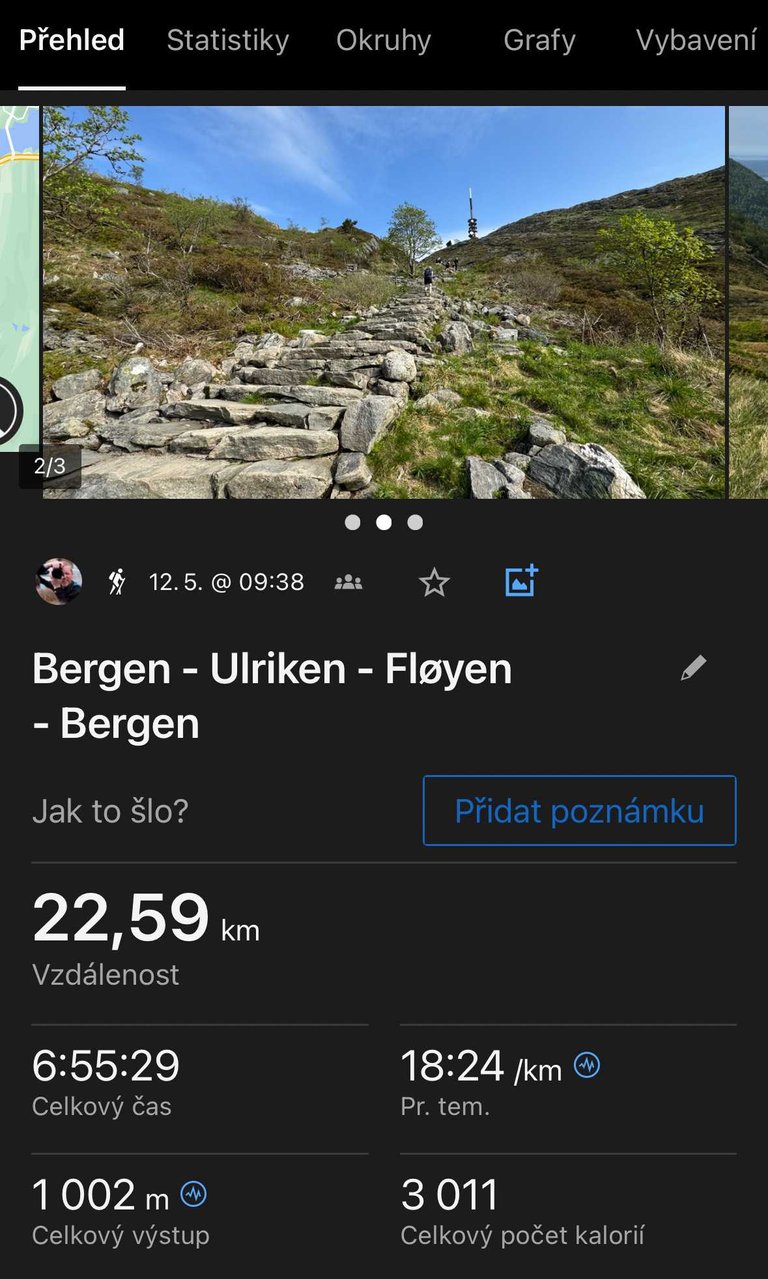Switch to the Statistiky tab
The width and height of the screenshot is (768, 1279).
227,40
